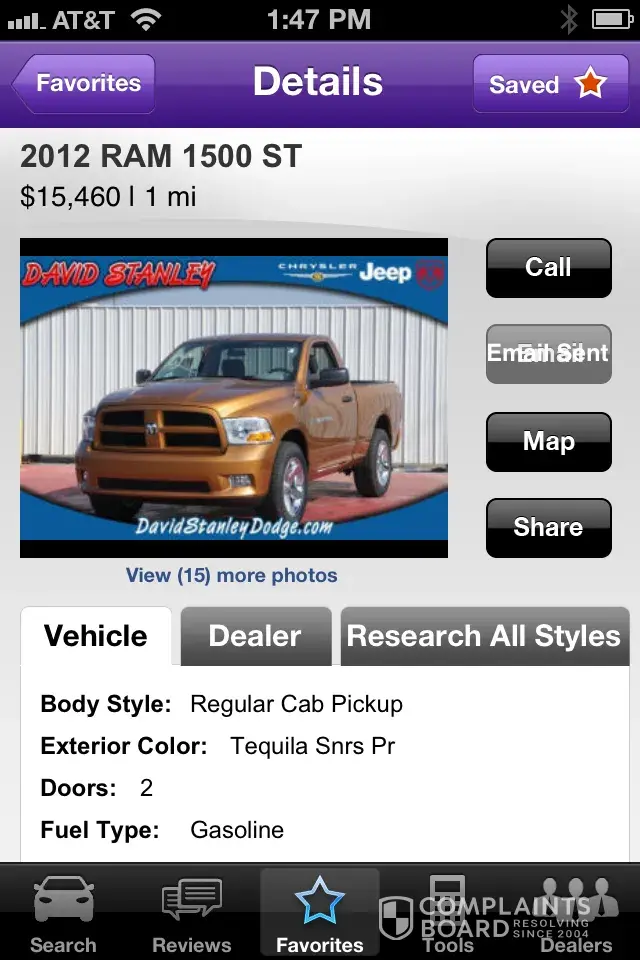This screenshot has height=960, width=640.
Task: Switch to the Search tab
Action: [63, 914]
